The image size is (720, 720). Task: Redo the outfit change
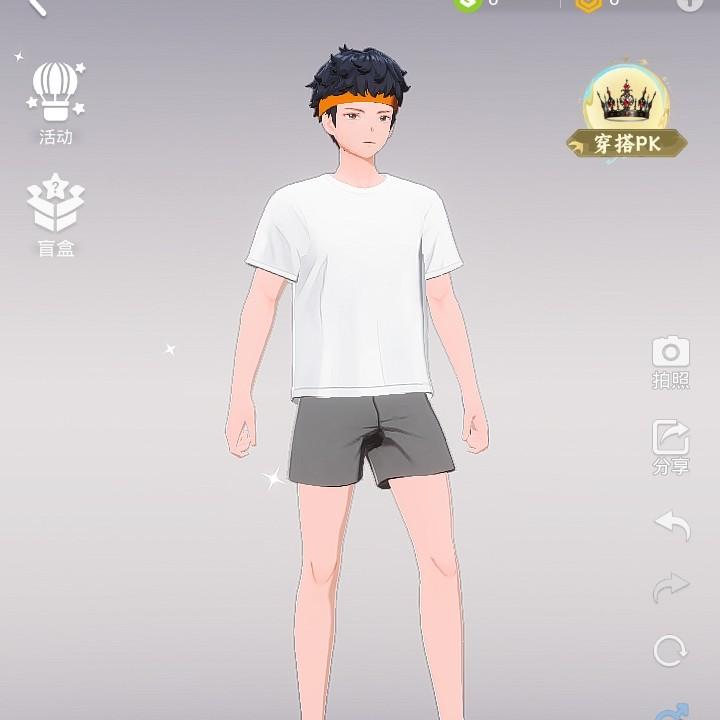pyautogui.click(x=672, y=588)
